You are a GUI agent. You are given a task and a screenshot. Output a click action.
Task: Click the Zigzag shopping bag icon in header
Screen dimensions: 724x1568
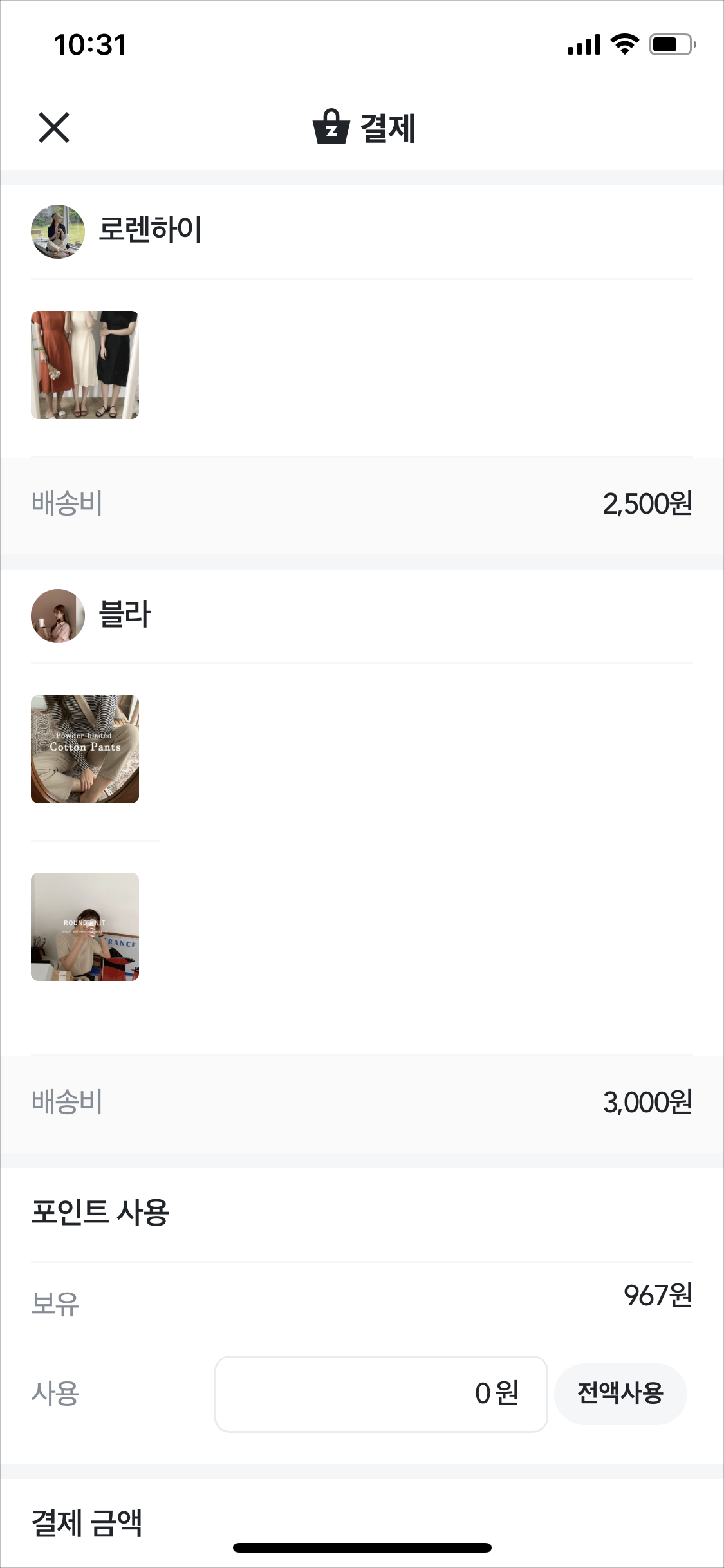click(331, 128)
